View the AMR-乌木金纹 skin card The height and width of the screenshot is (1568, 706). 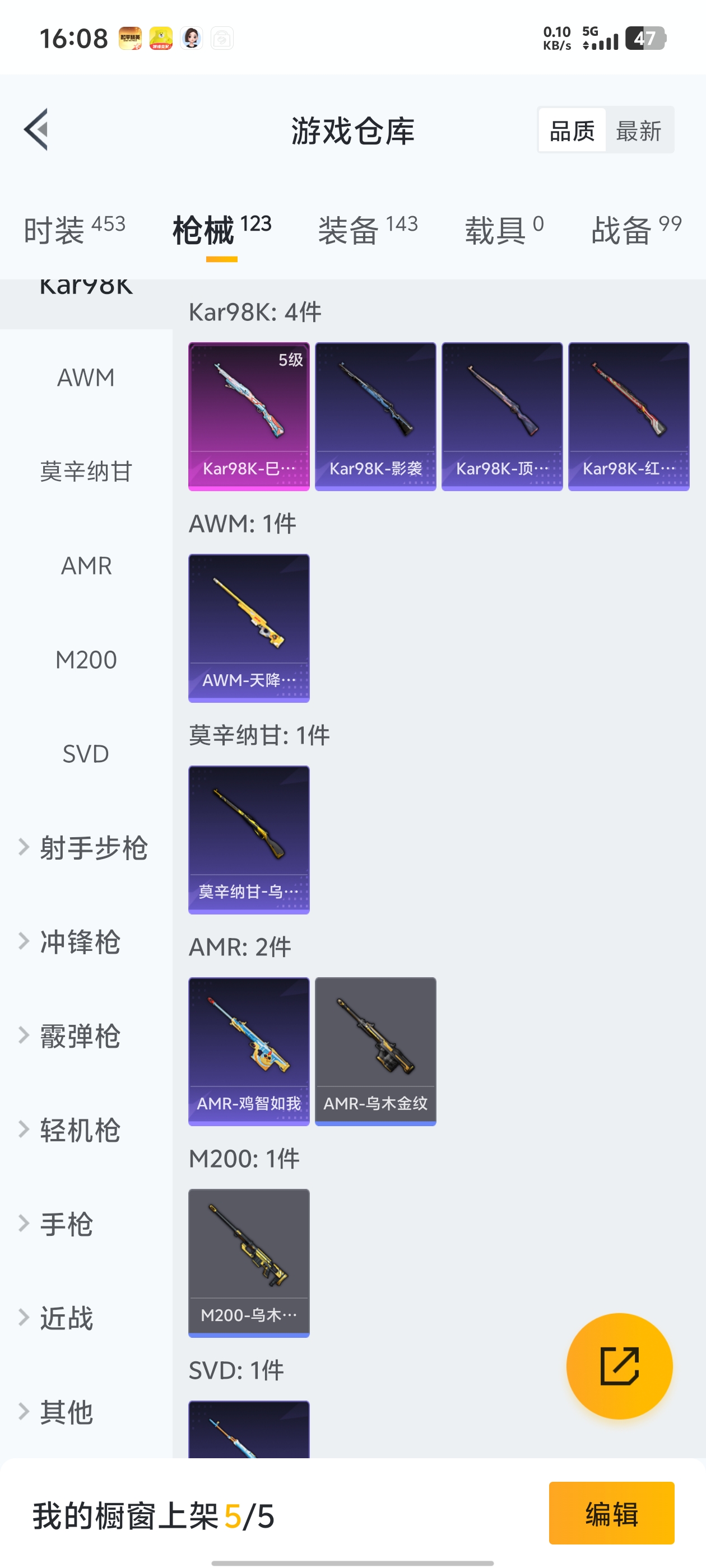tap(375, 1051)
